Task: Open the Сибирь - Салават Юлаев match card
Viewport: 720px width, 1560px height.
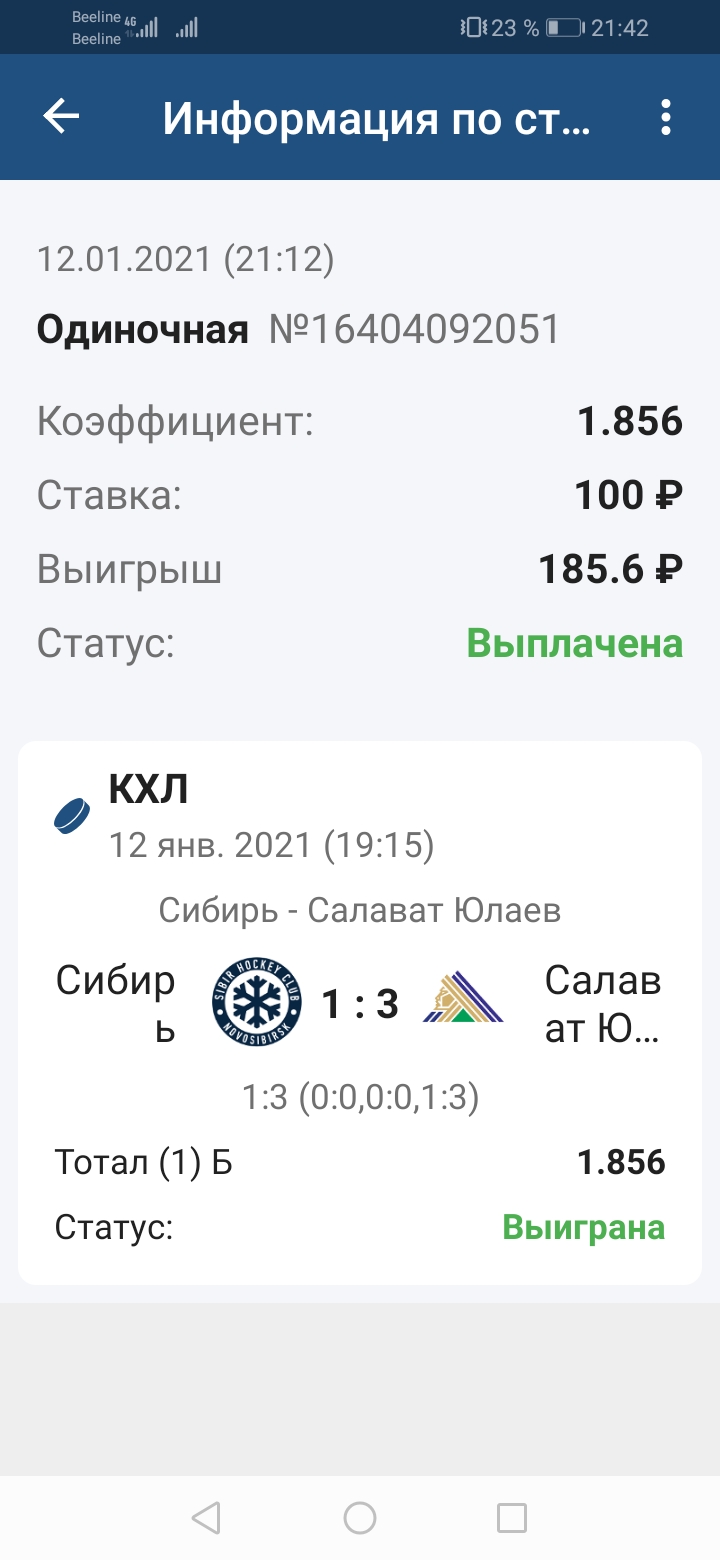Action: point(360,1012)
